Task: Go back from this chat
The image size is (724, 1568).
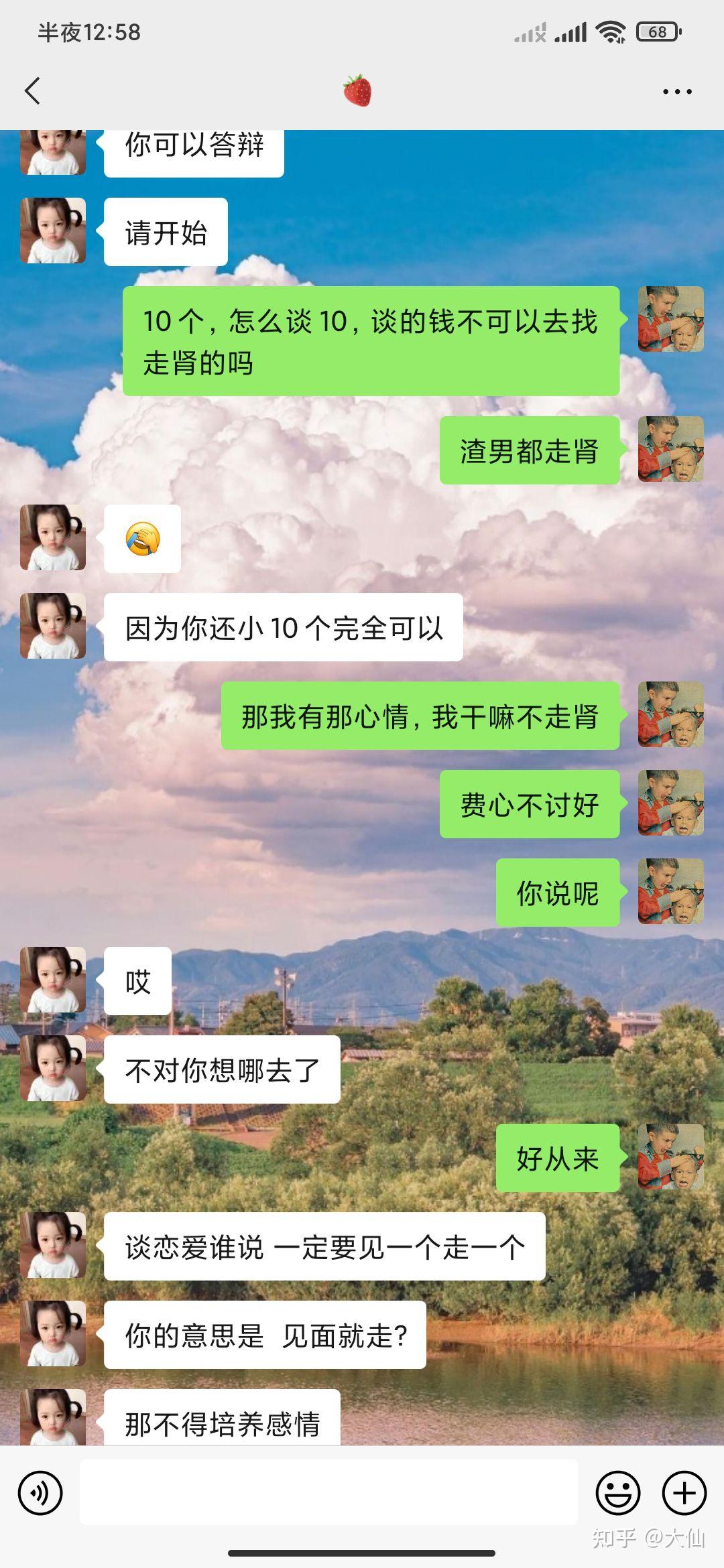Action: click(32, 91)
